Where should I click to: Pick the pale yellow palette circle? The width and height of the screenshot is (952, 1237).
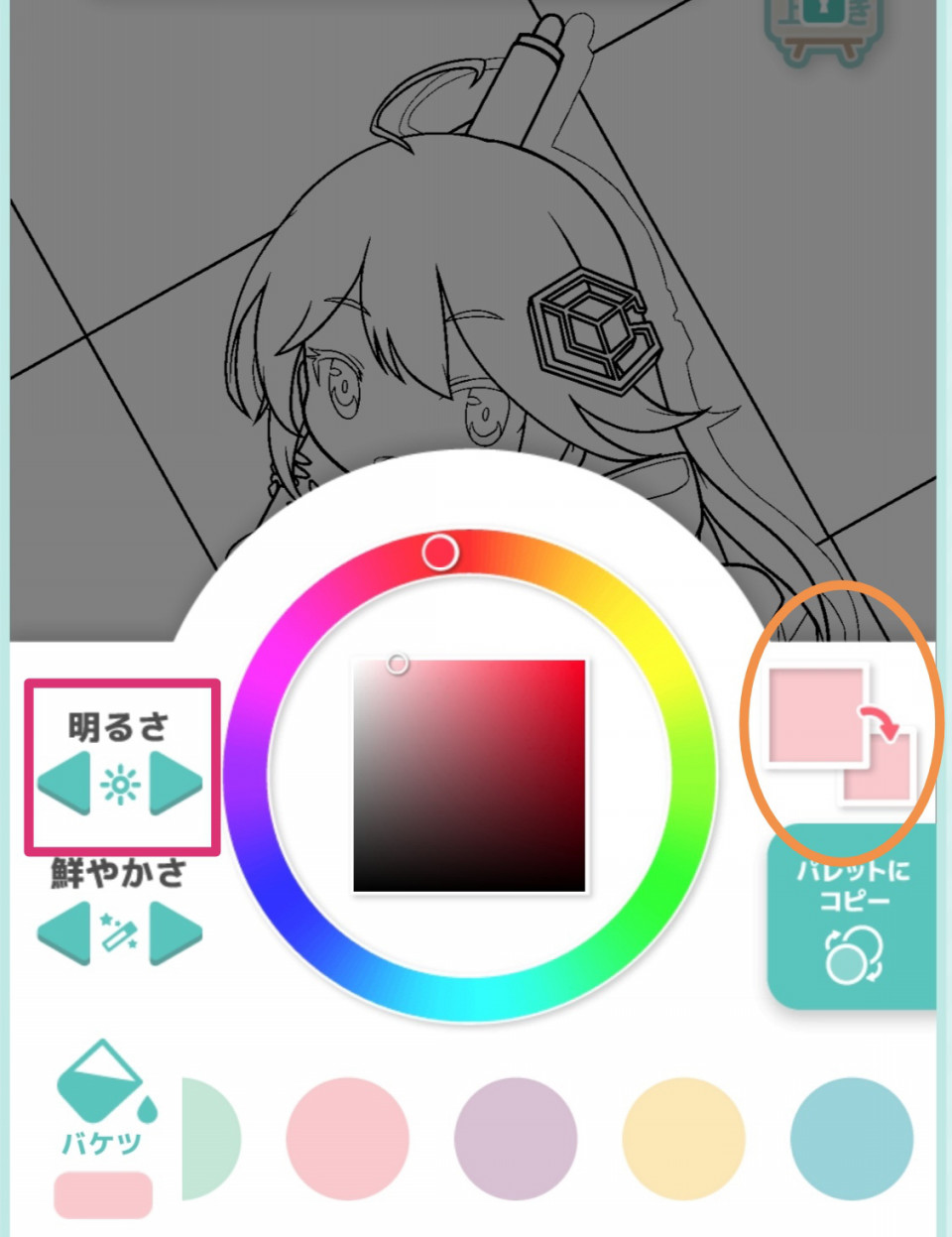(683, 1139)
